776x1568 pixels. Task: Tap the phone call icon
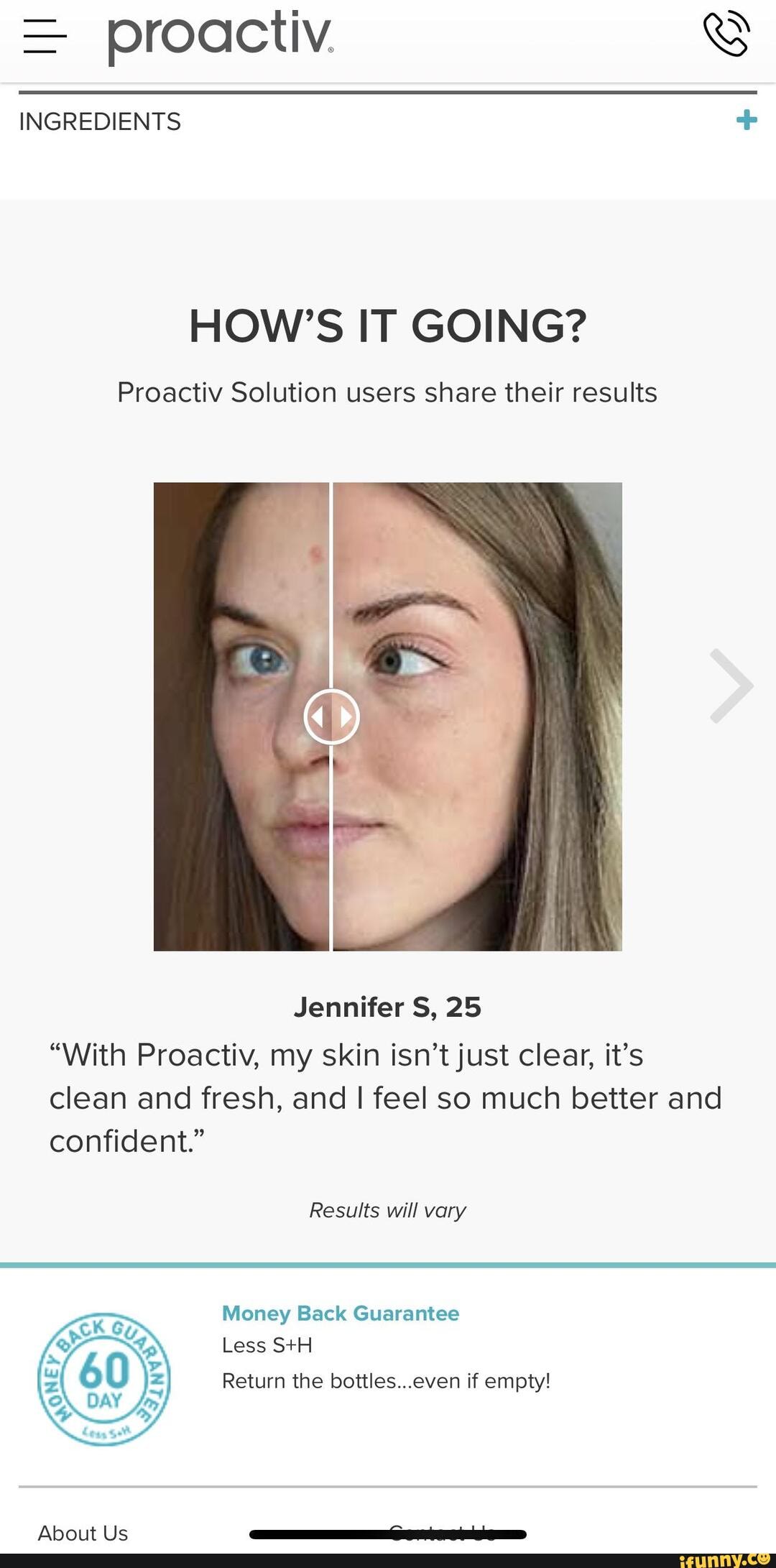click(x=726, y=34)
